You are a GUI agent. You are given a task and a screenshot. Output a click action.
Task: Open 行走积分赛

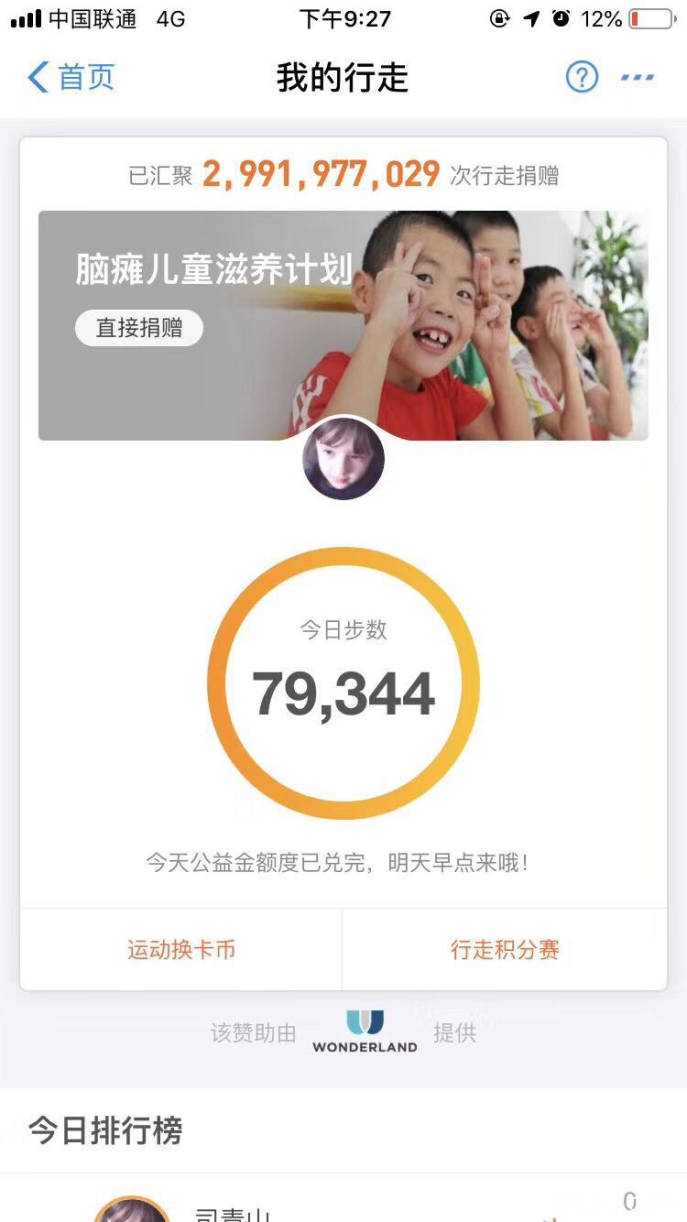pyautogui.click(x=505, y=949)
